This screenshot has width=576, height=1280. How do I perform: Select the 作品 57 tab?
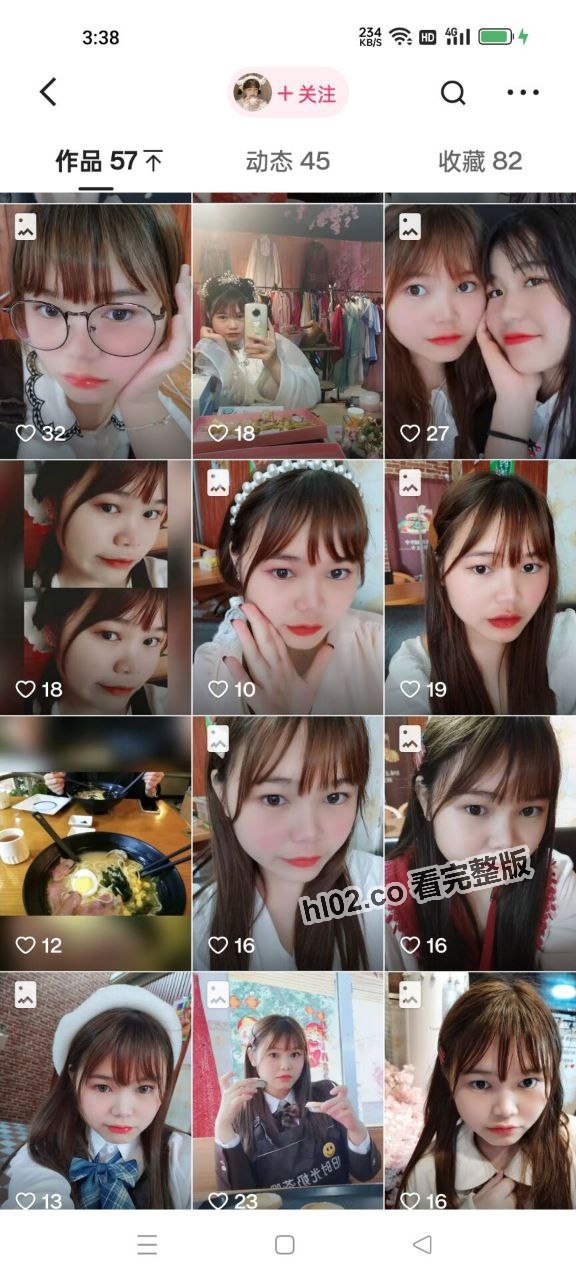[x=109, y=161]
